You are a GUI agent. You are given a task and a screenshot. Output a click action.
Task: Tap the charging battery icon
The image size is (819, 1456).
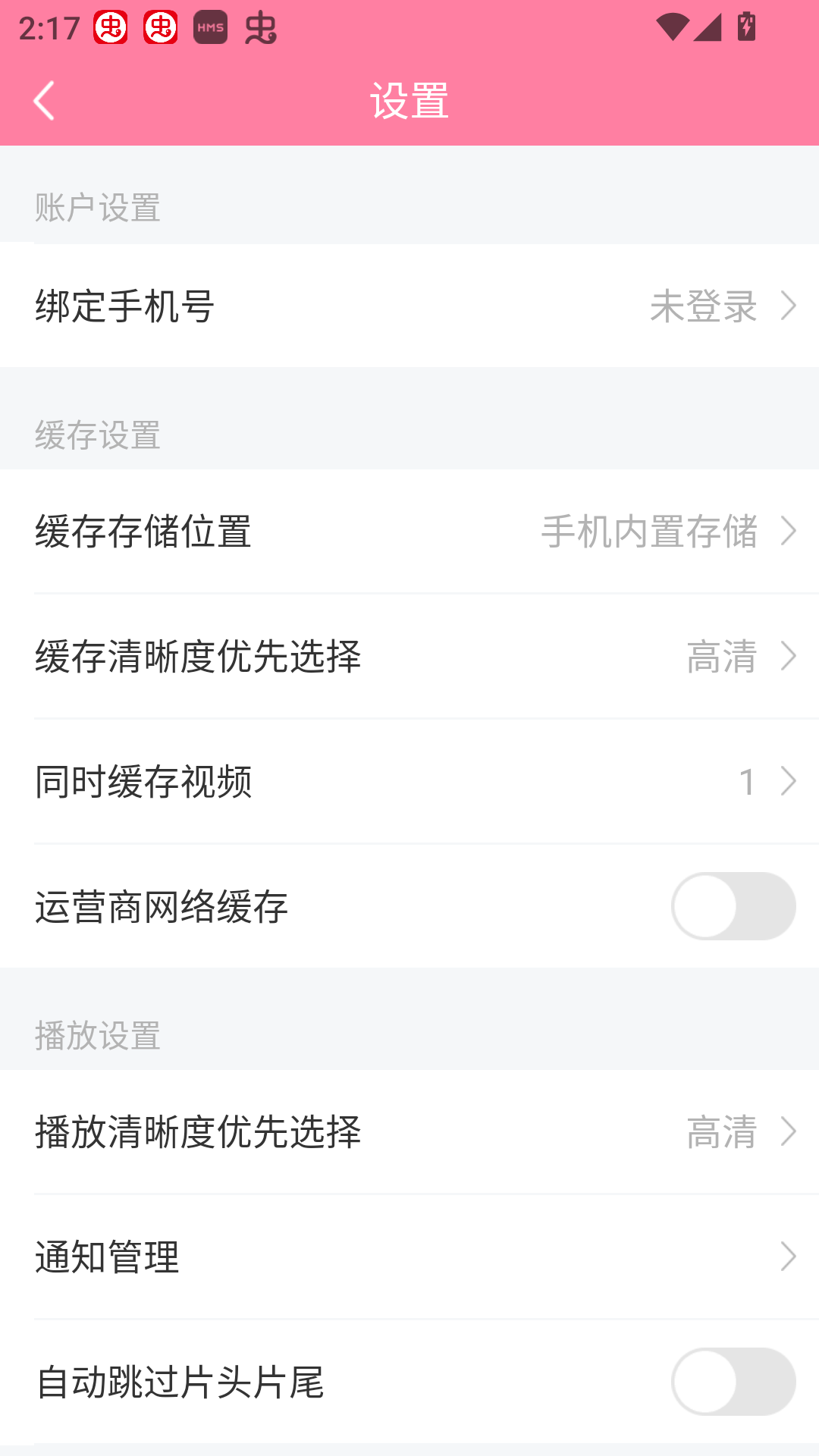point(745,27)
